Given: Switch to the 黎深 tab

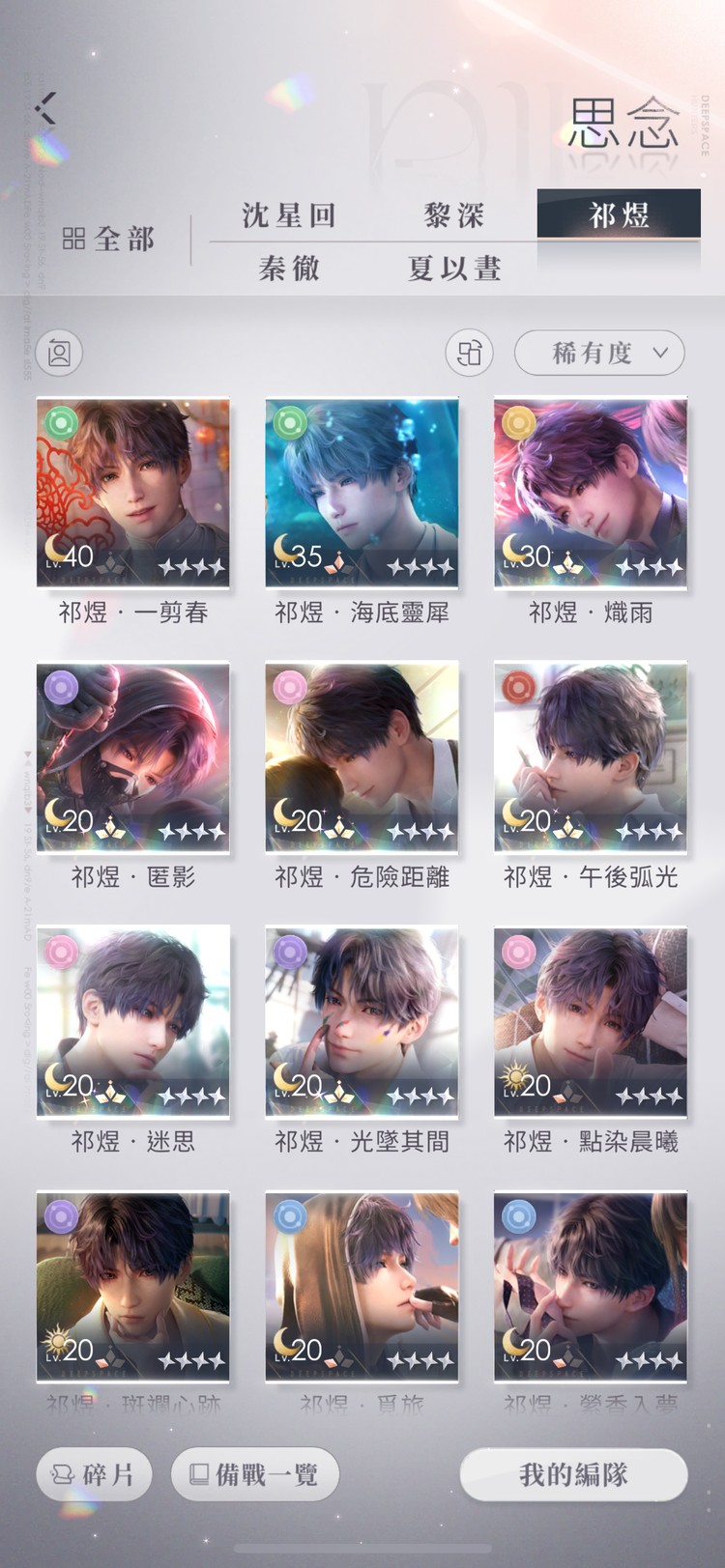Looking at the screenshot, I should [453, 214].
